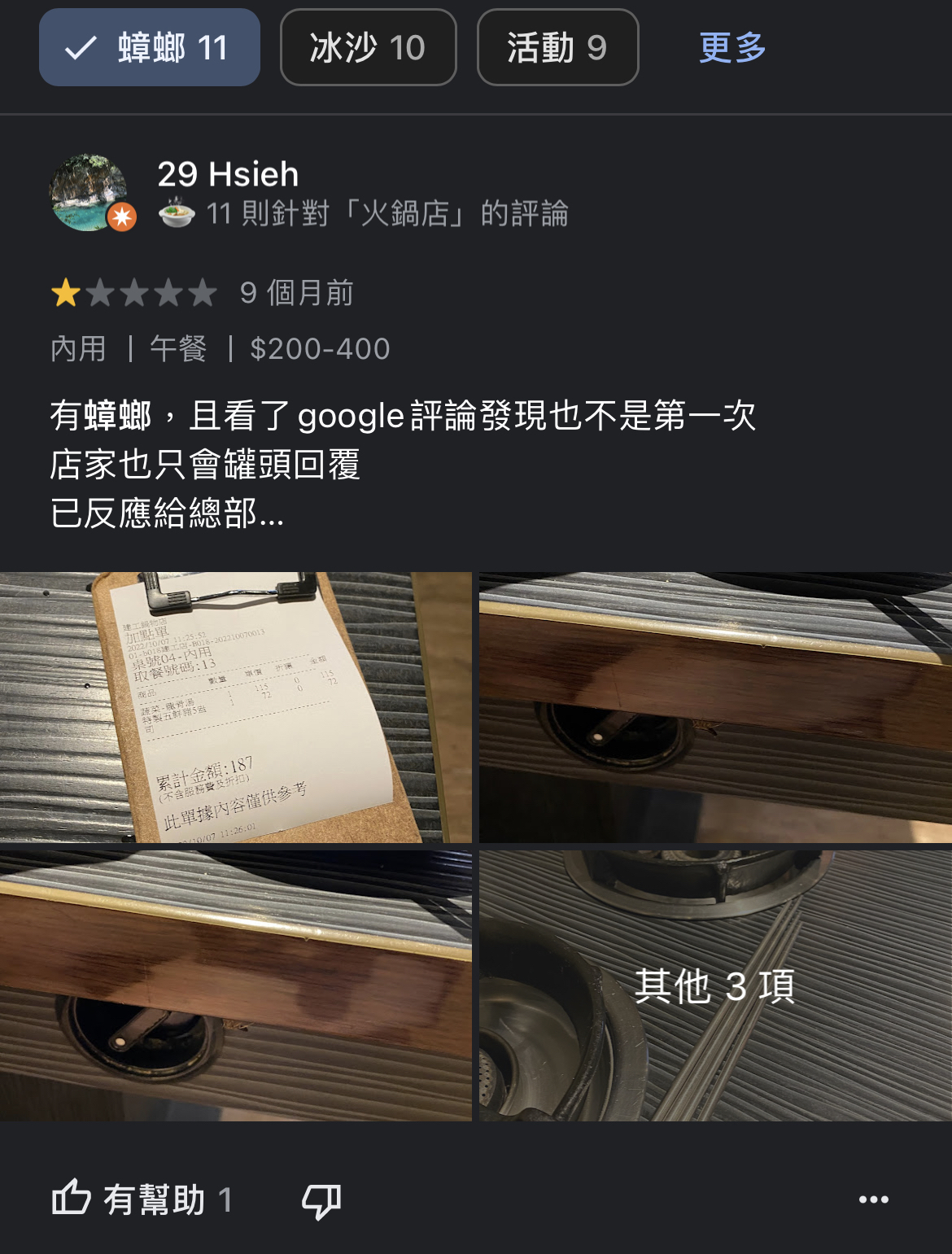Open the review's three-dot menu

873,1199
